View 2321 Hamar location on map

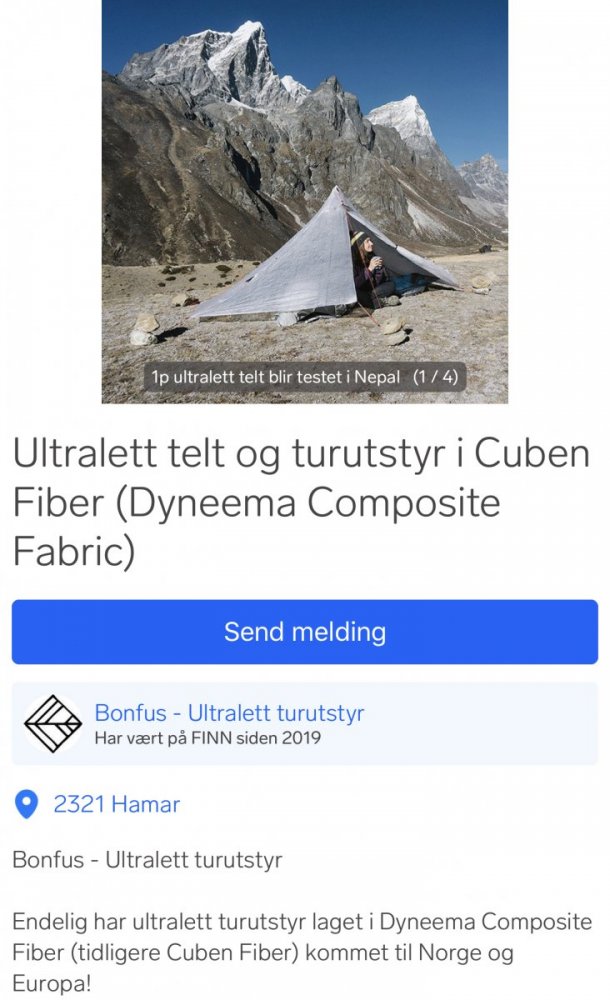tap(116, 804)
